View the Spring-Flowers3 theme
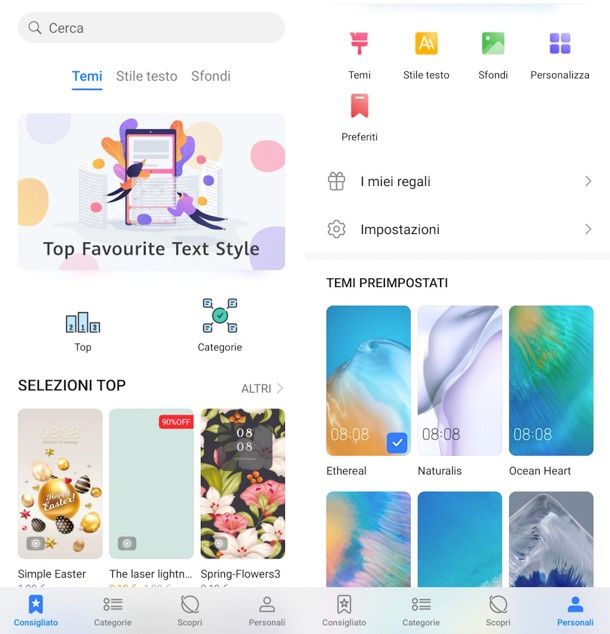Screen dimensions: 610x634 click(242, 483)
